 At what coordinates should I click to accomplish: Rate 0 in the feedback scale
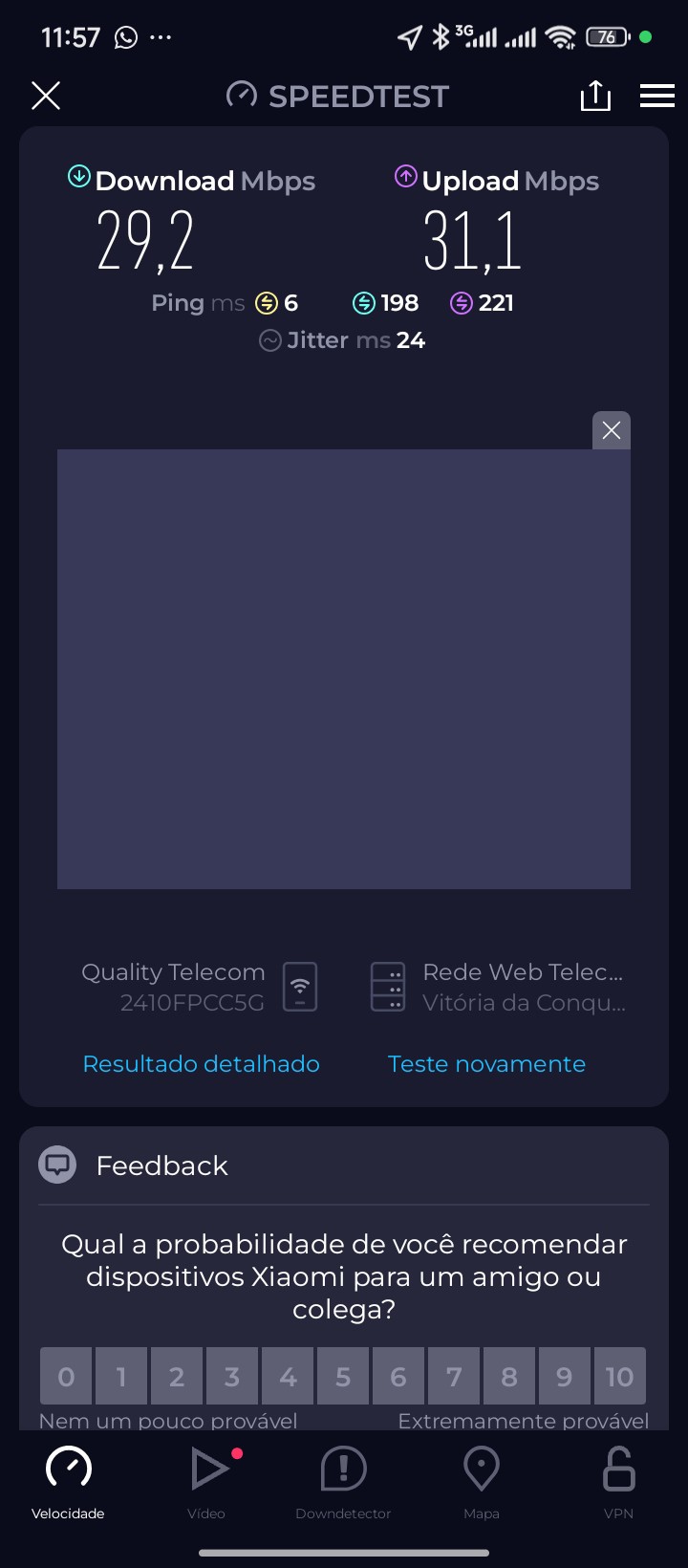66,1377
